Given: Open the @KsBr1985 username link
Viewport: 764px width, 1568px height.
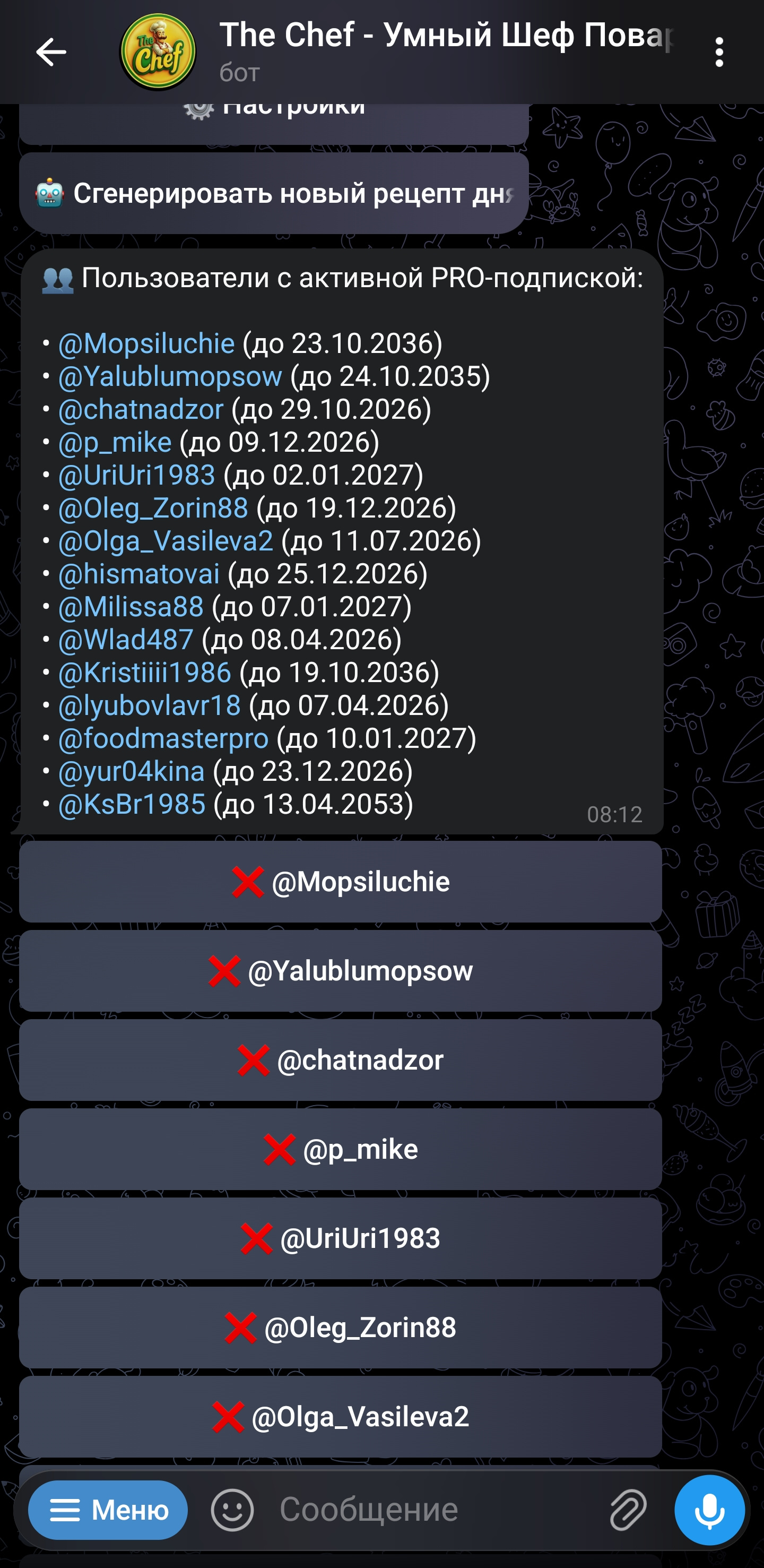Looking at the screenshot, I should [x=132, y=804].
